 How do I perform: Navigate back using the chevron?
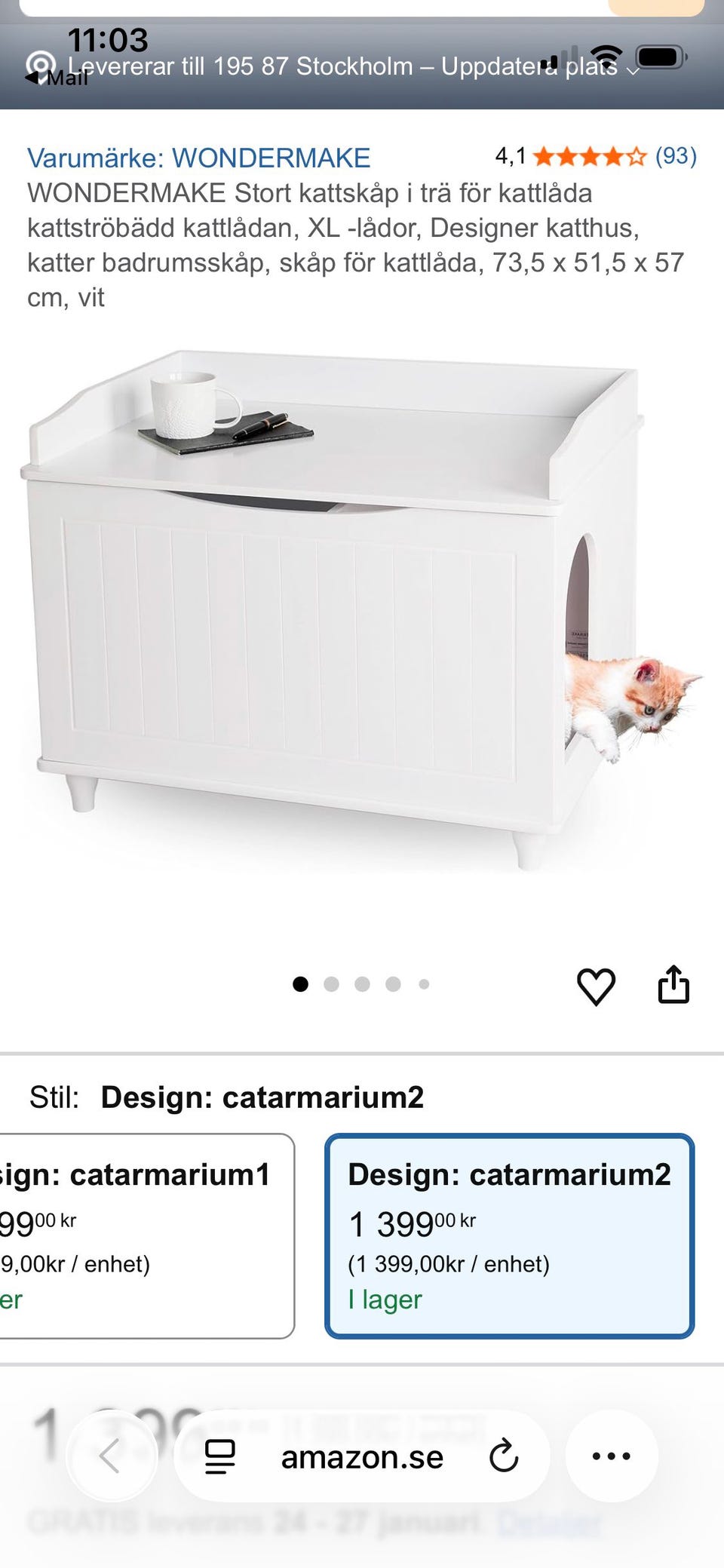click(112, 1456)
